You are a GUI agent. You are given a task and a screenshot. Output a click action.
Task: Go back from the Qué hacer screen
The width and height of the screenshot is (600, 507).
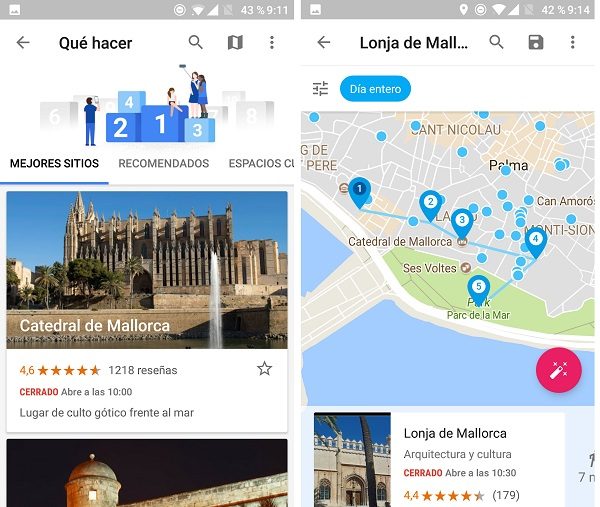point(23,43)
